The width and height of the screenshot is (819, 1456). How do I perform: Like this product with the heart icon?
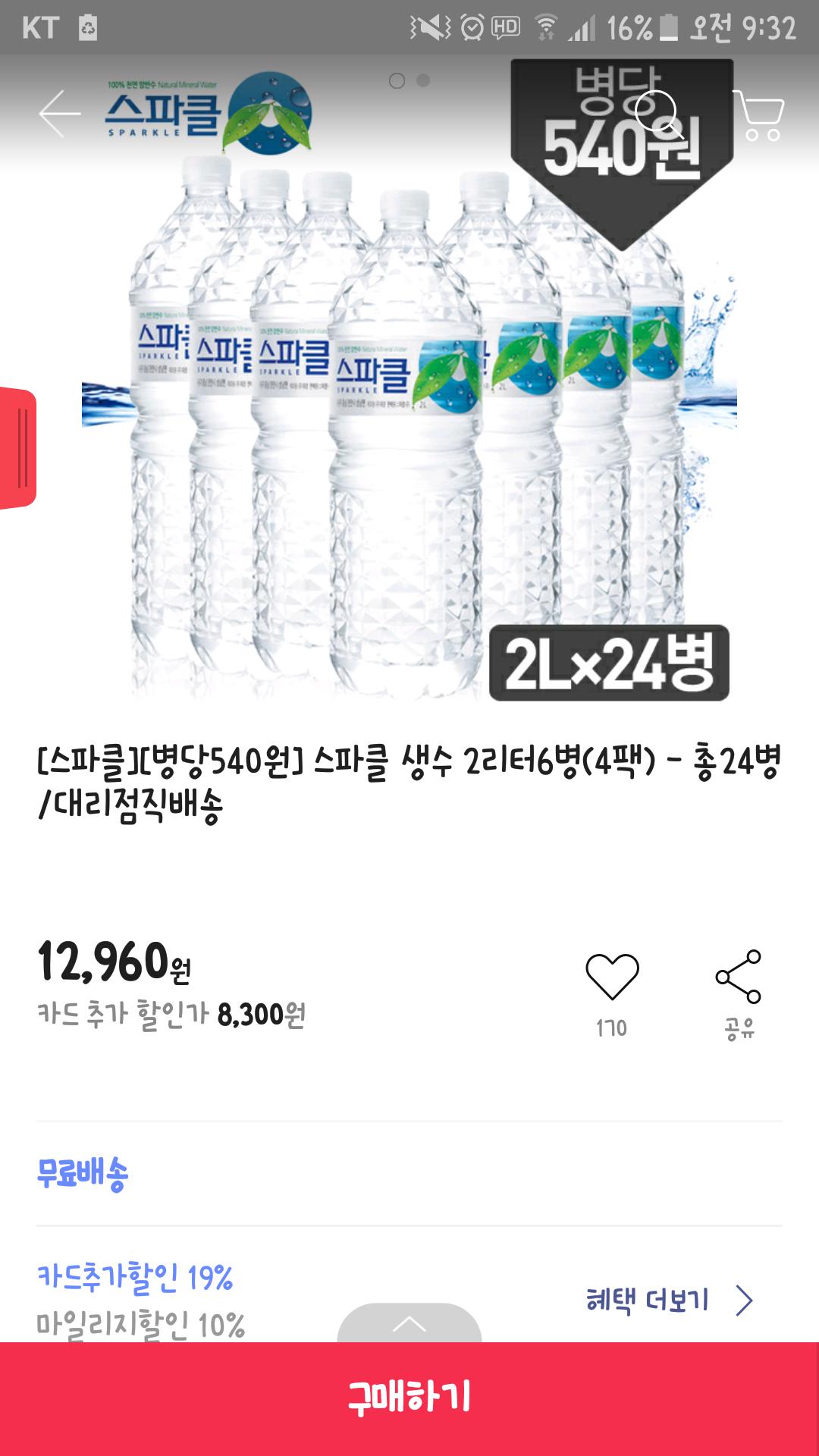pos(612,977)
